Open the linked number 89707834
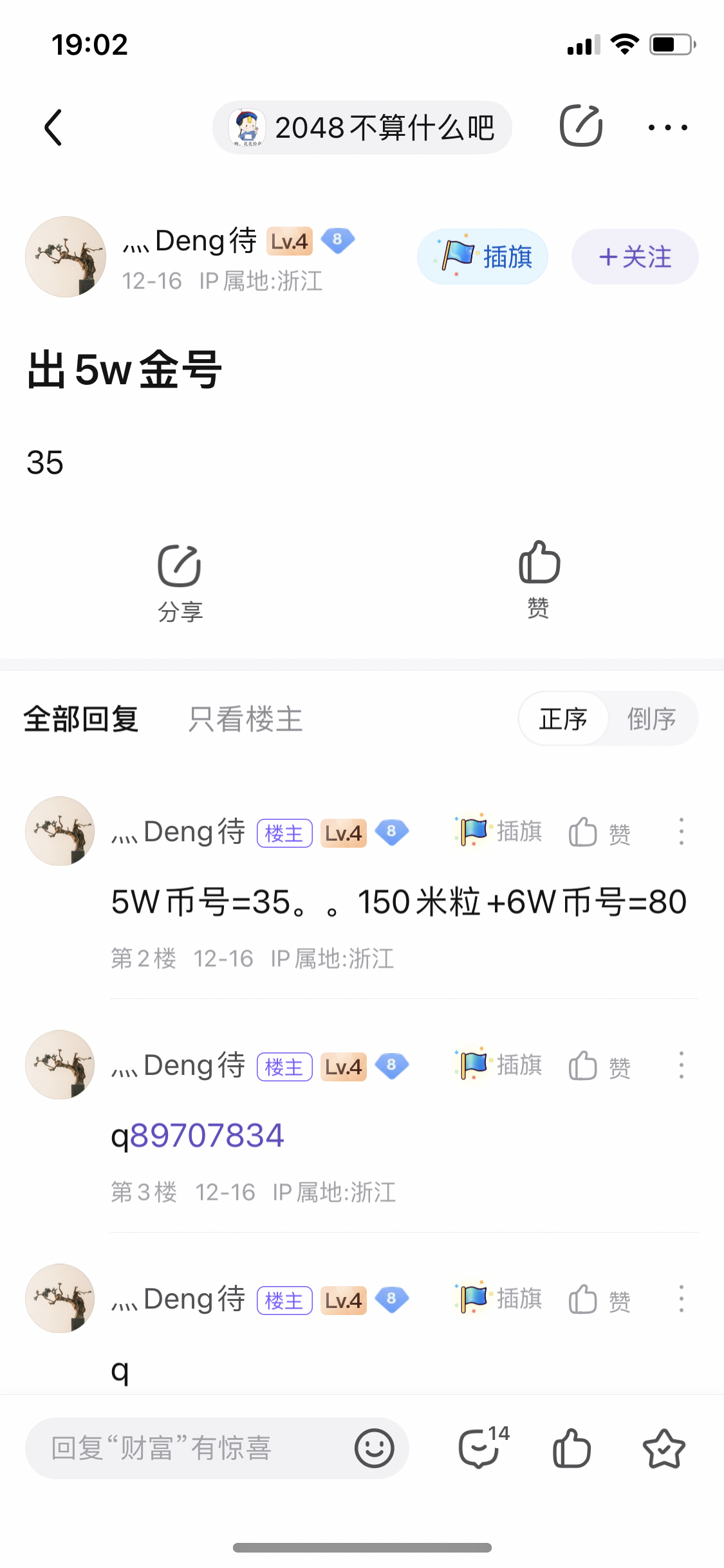This screenshot has width=724, height=1568. [x=207, y=1135]
